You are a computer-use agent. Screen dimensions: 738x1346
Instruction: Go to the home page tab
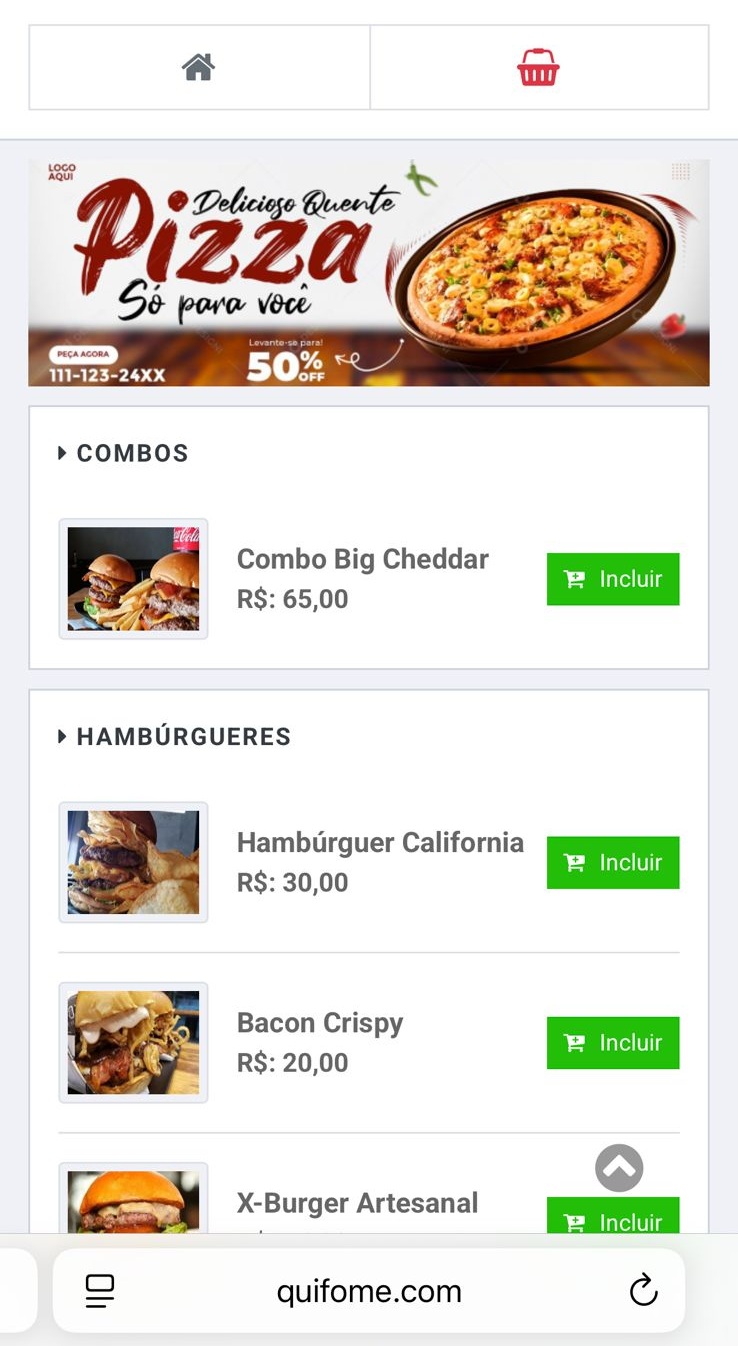pyautogui.click(x=199, y=68)
